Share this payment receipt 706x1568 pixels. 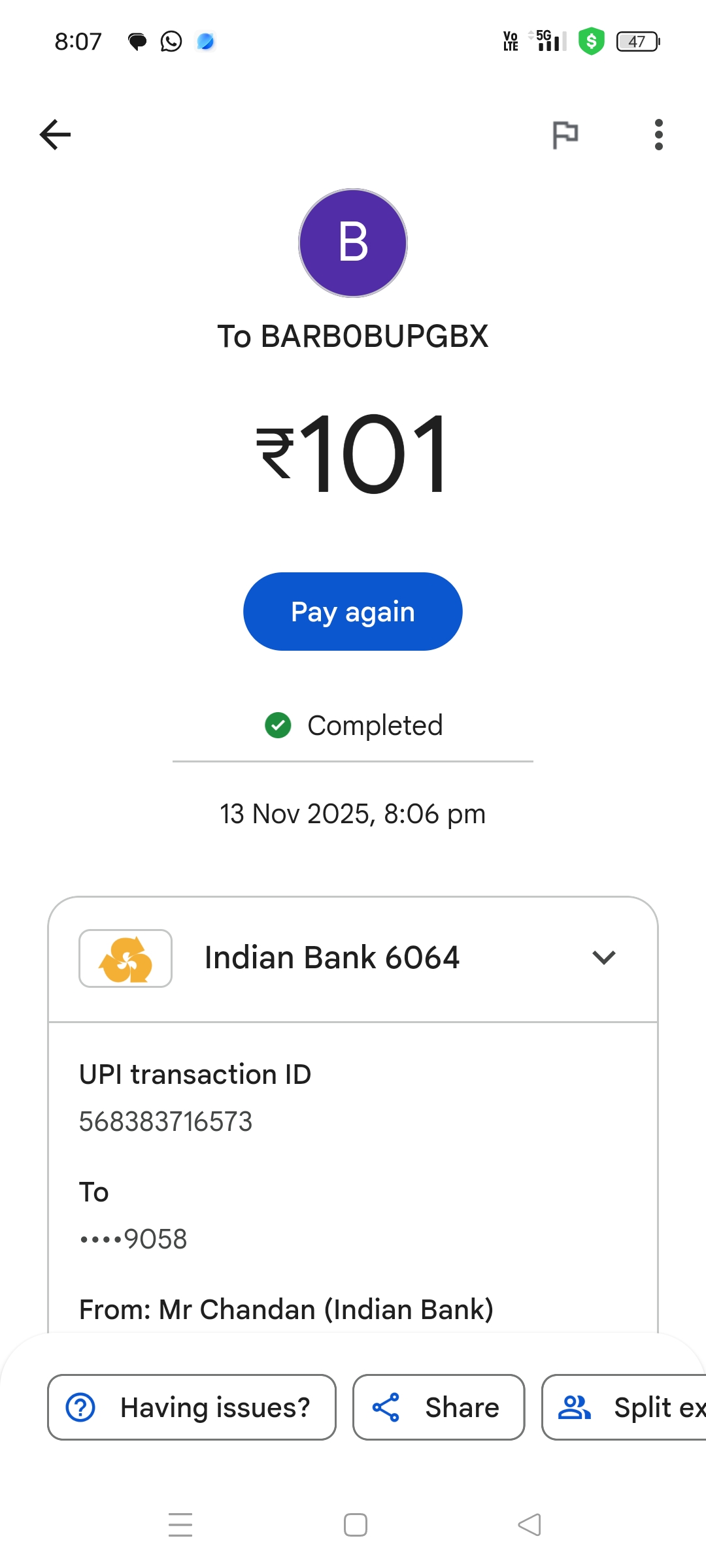439,1407
